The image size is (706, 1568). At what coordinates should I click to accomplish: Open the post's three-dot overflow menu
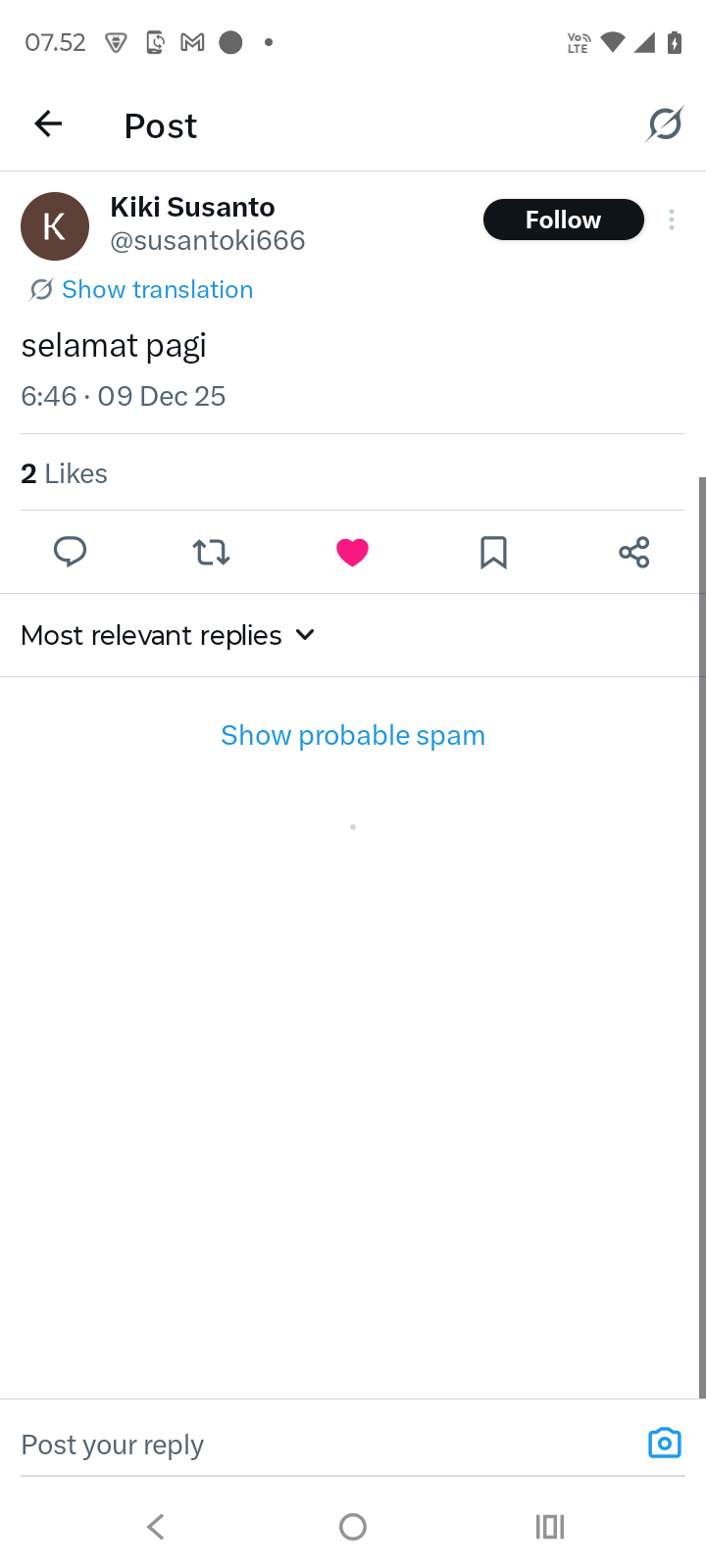[x=672, y=220]
